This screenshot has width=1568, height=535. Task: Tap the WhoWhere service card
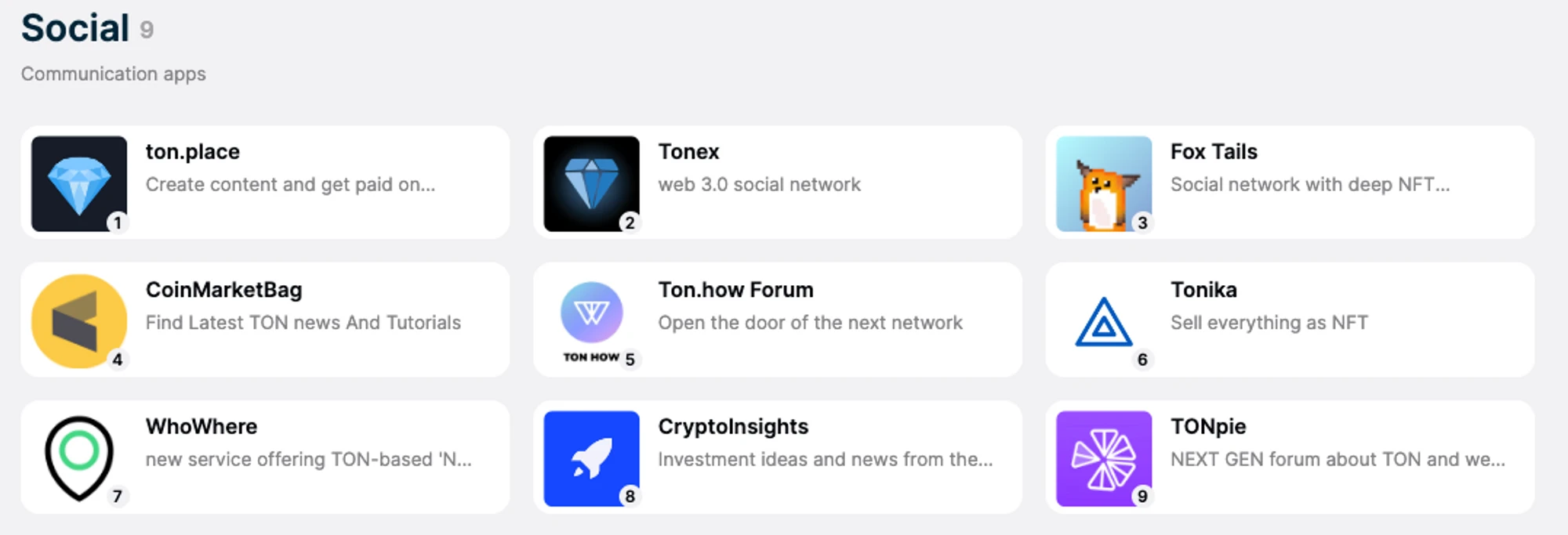265,457
